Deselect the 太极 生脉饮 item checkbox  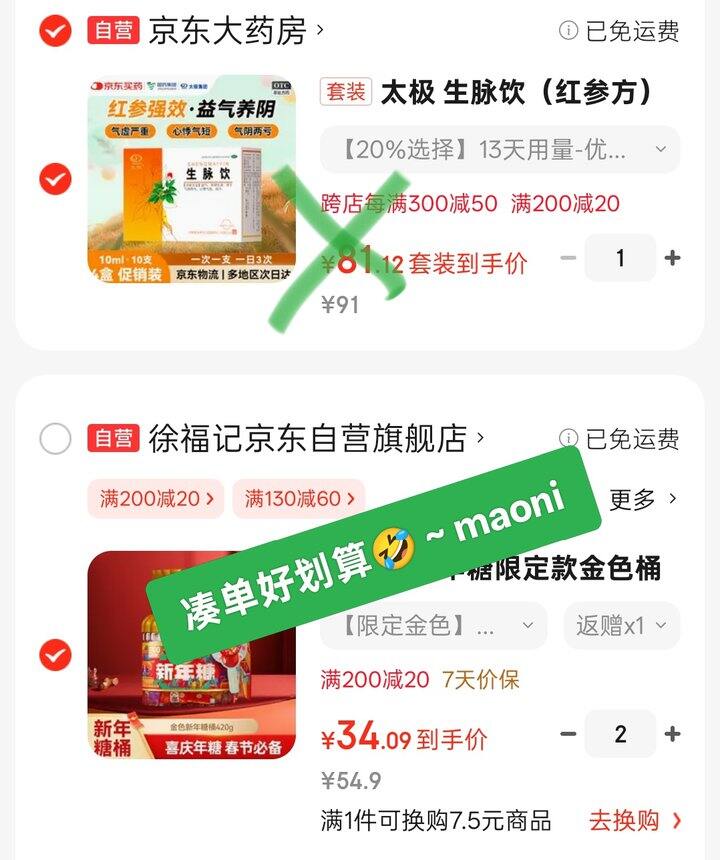point(55,180)
